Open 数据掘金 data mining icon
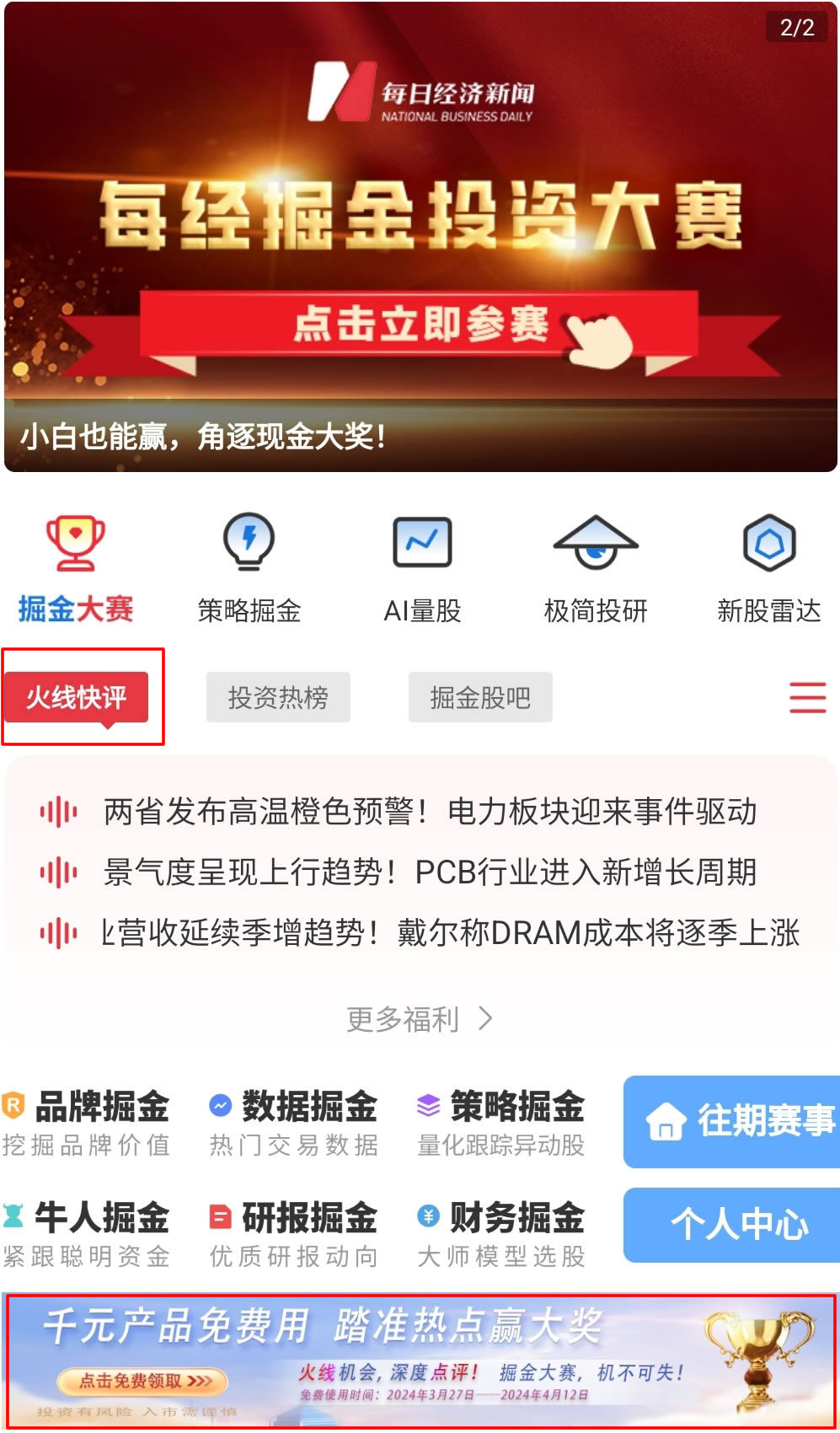 coord(219,1105)
